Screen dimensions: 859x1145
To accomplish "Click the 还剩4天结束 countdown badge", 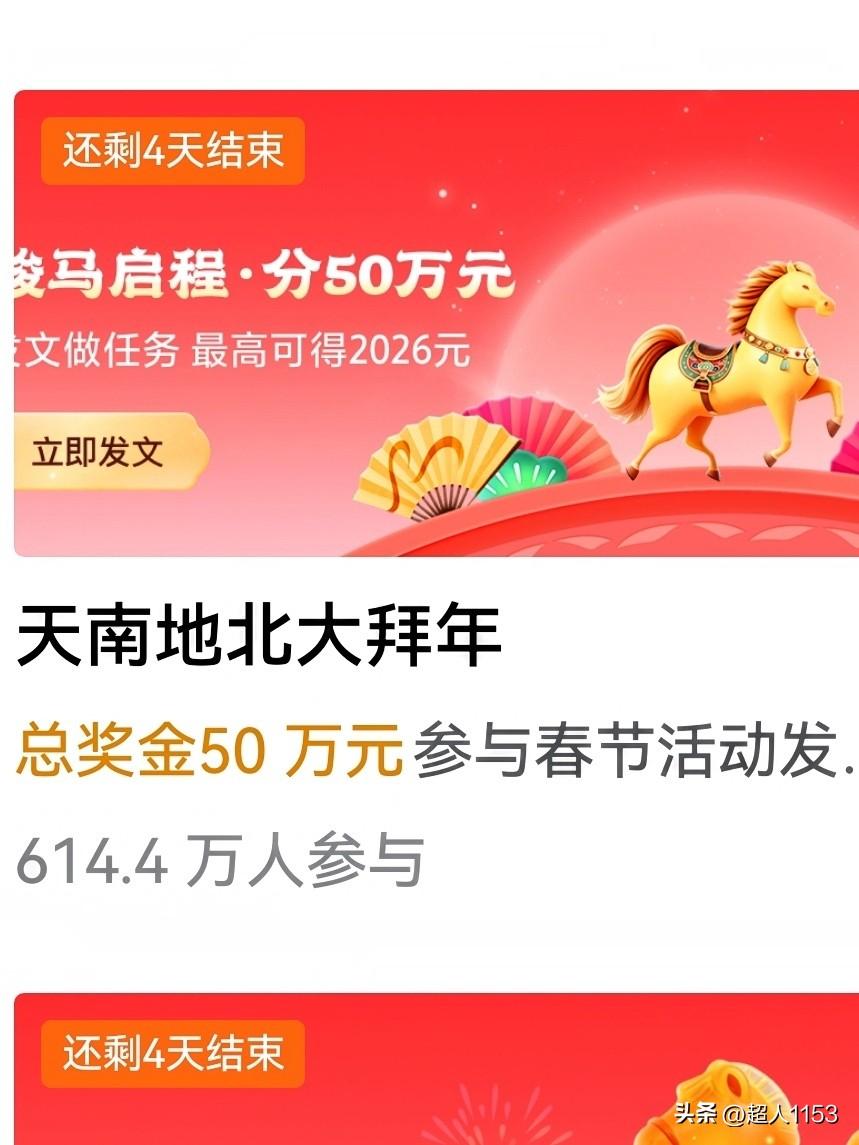I will pyautogui.click(x=175, y=150).
